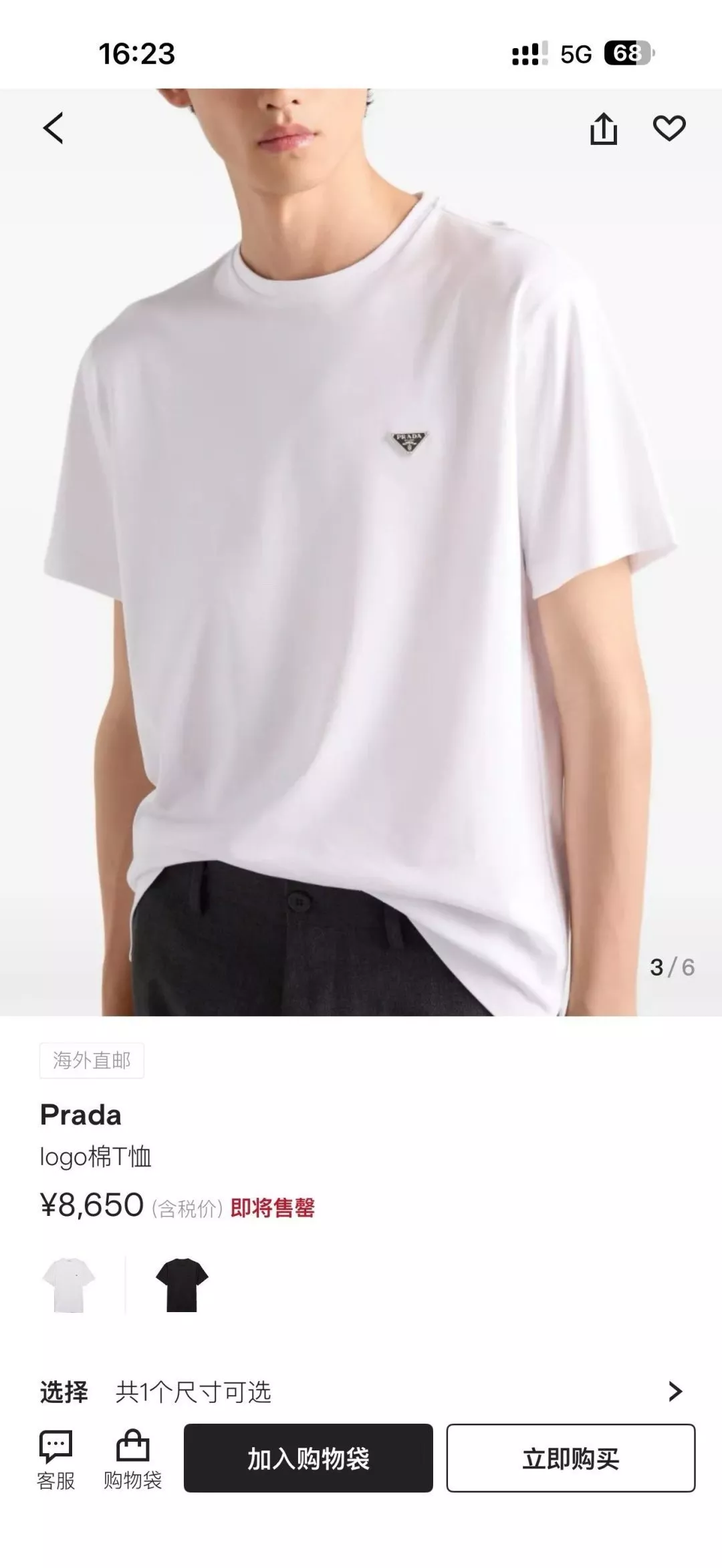722x1568 pixels.
Task: View the product photo in full
Action: point(361,552)
